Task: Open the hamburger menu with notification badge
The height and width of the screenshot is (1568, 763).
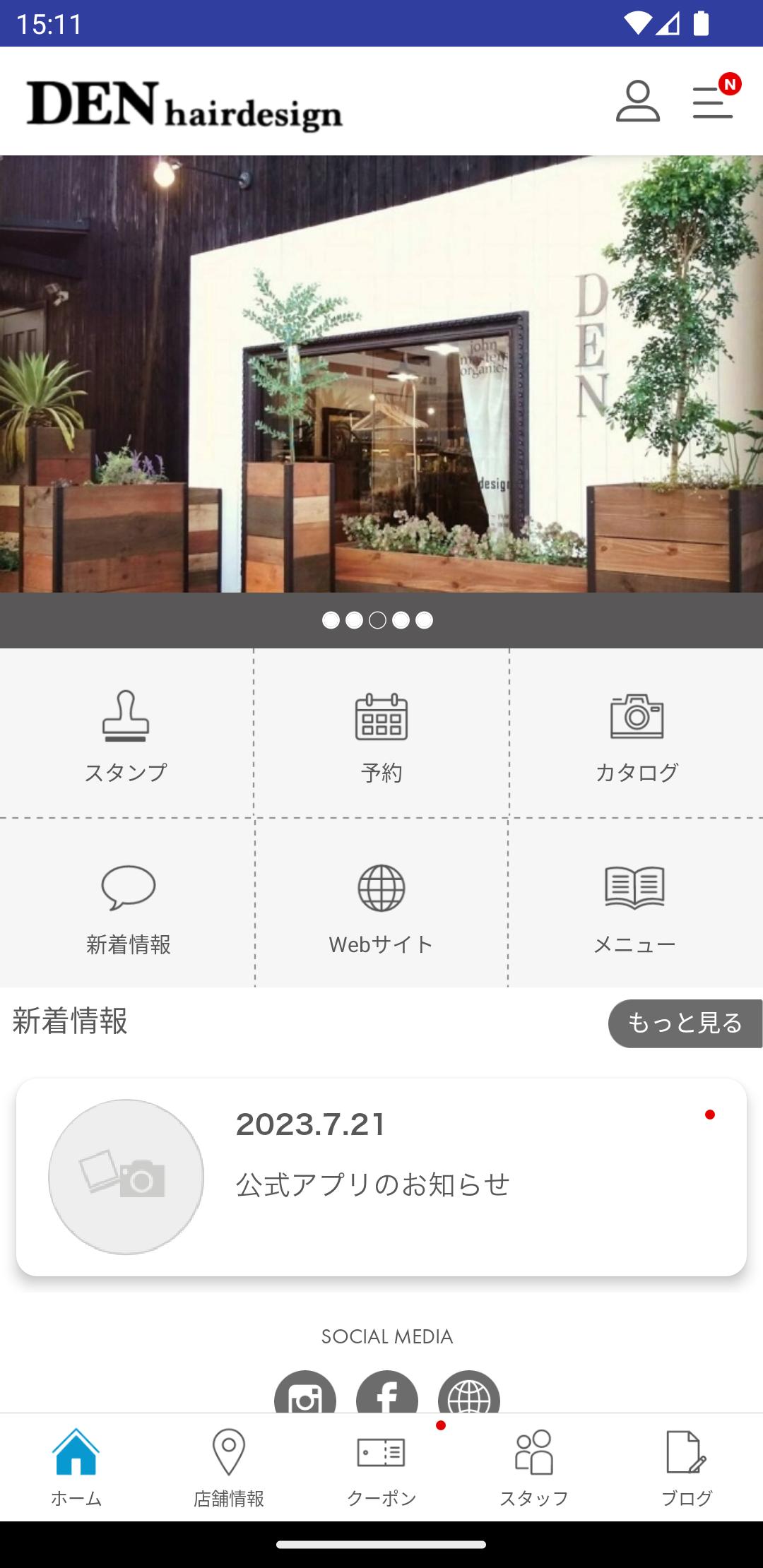Action: coord(714,101)
